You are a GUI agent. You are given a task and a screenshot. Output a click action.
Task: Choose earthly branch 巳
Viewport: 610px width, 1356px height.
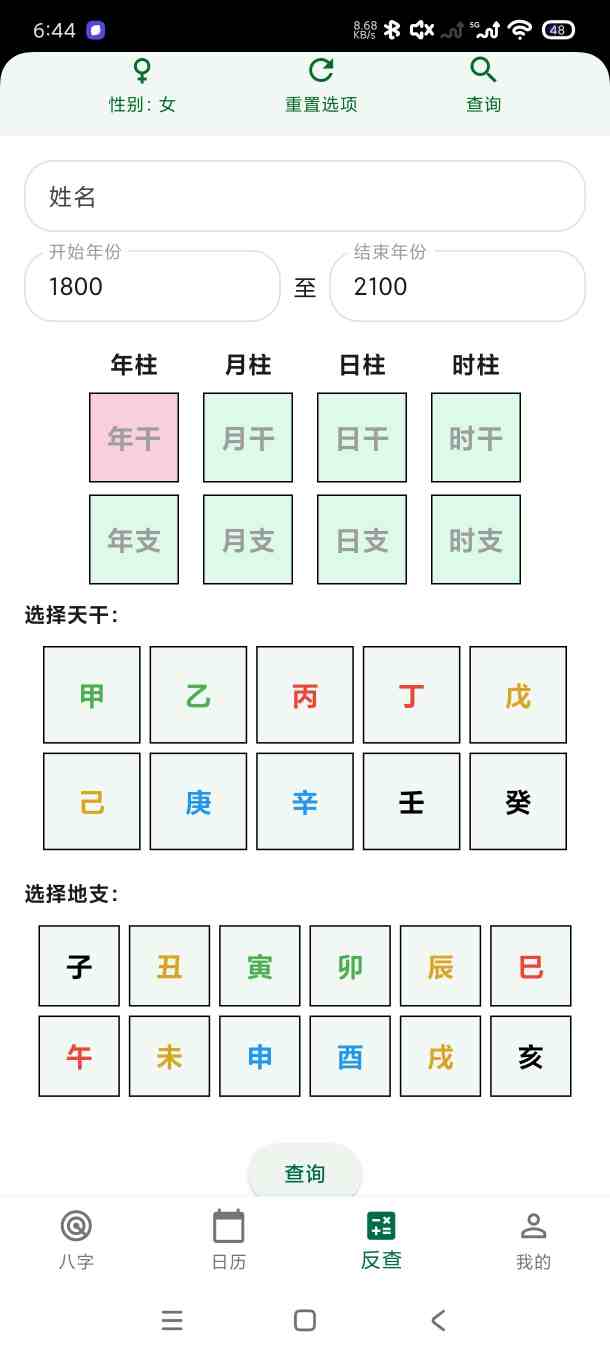(x=531, y=966)
